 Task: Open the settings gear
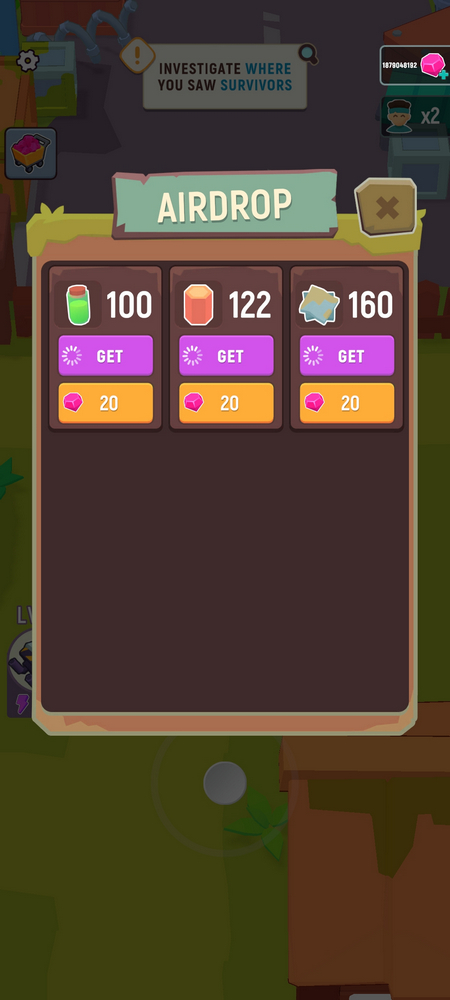(x=27, y=61)
